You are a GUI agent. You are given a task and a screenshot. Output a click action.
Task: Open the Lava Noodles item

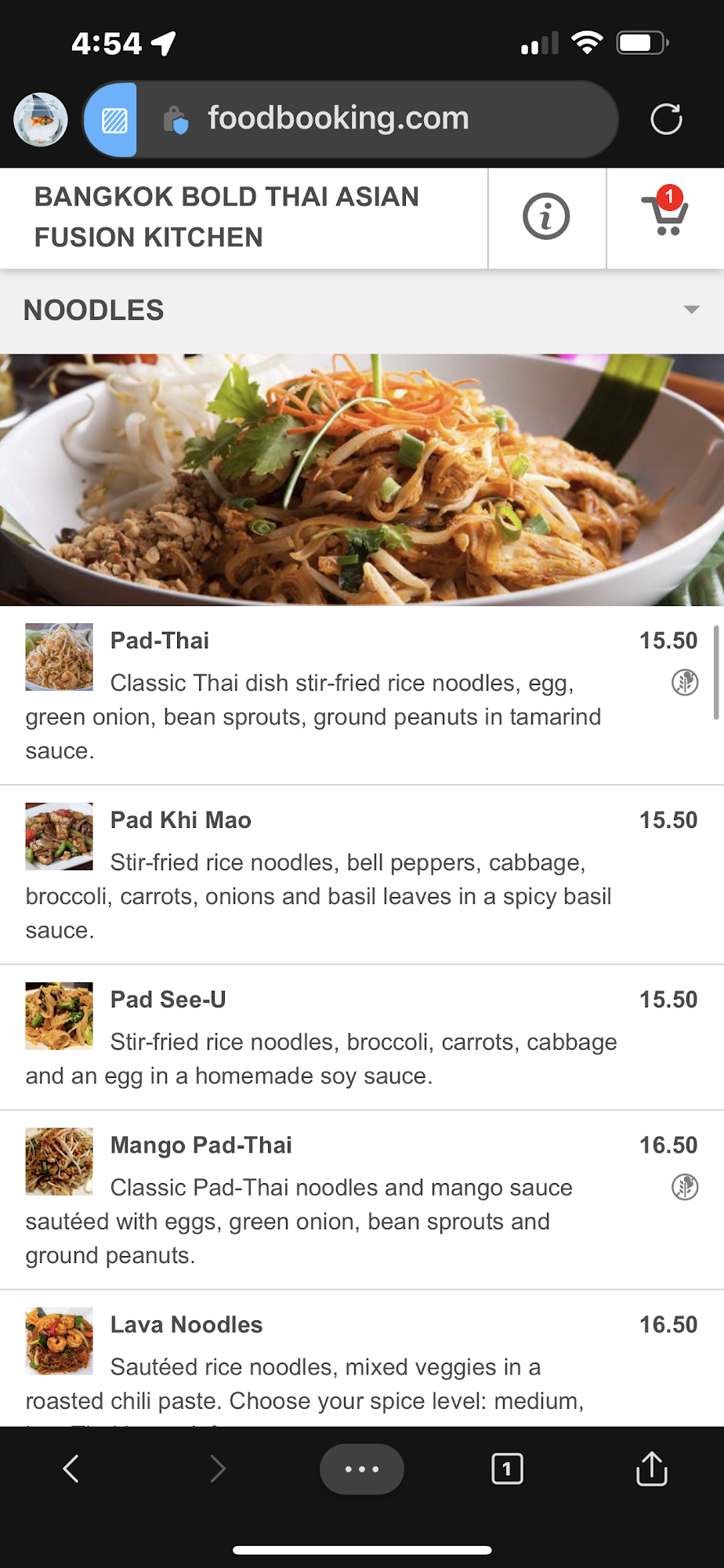186,1325
